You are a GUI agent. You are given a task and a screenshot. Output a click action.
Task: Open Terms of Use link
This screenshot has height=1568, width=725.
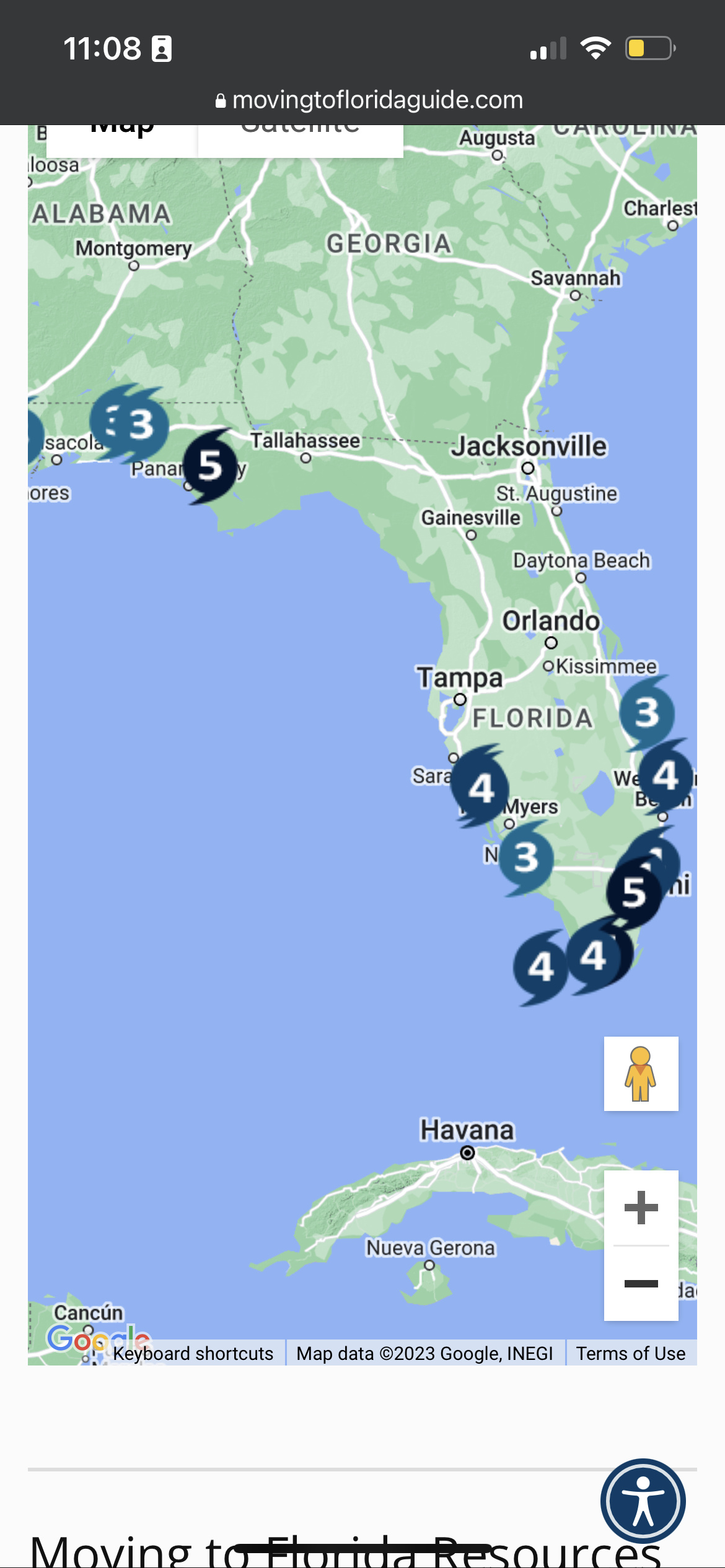[631, 1353]
